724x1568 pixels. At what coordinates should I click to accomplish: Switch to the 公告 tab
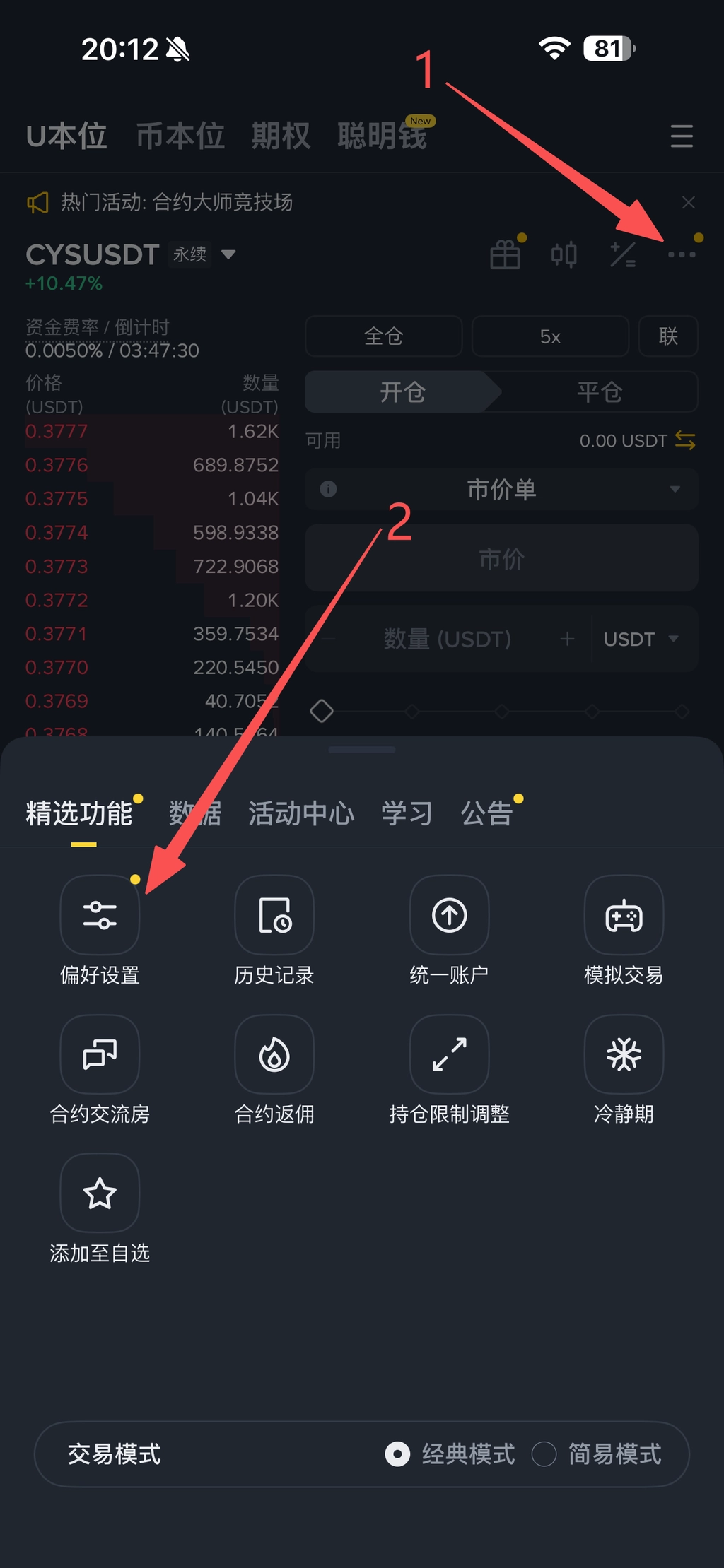click(486, 813)
